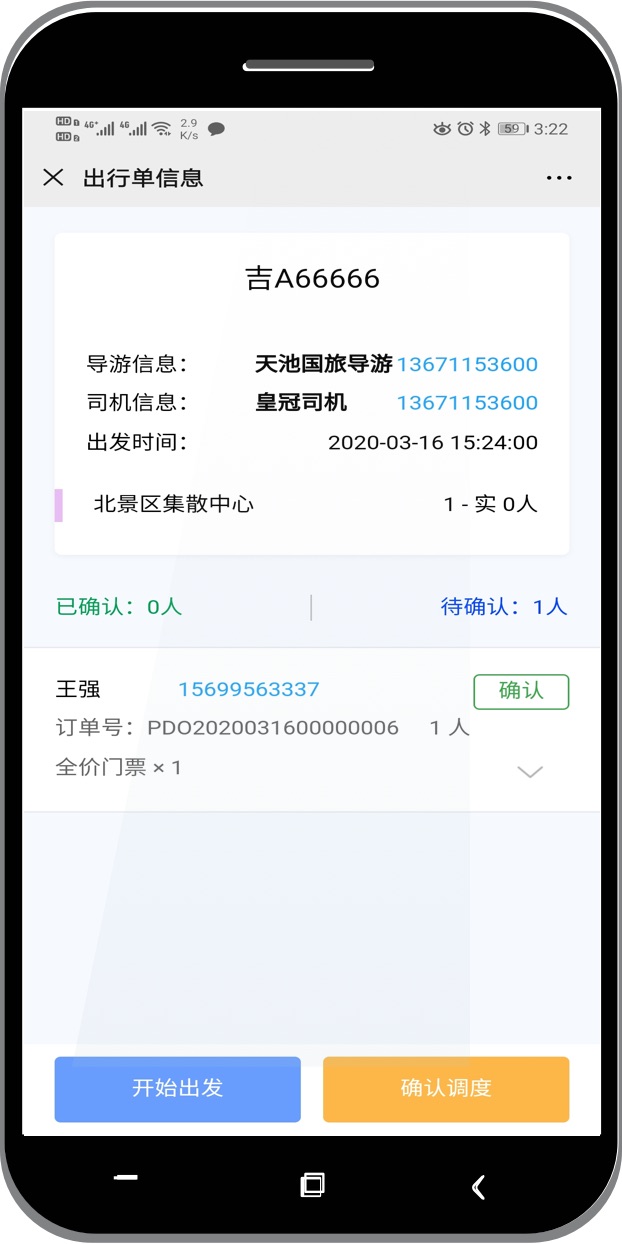The width and height of the screenshot is (622, 1244).
Task: Expand 王强's order details chevron
Action: (x=529, y=771)
